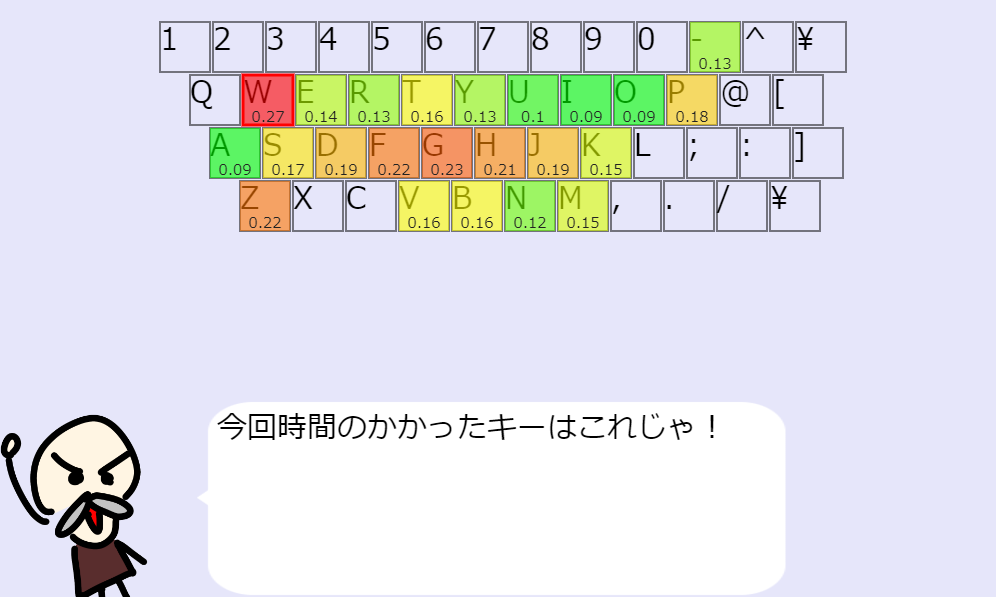Tap the P key showing 0.18
The width and height of the screenshot is (996, 597).
(692, 100)
